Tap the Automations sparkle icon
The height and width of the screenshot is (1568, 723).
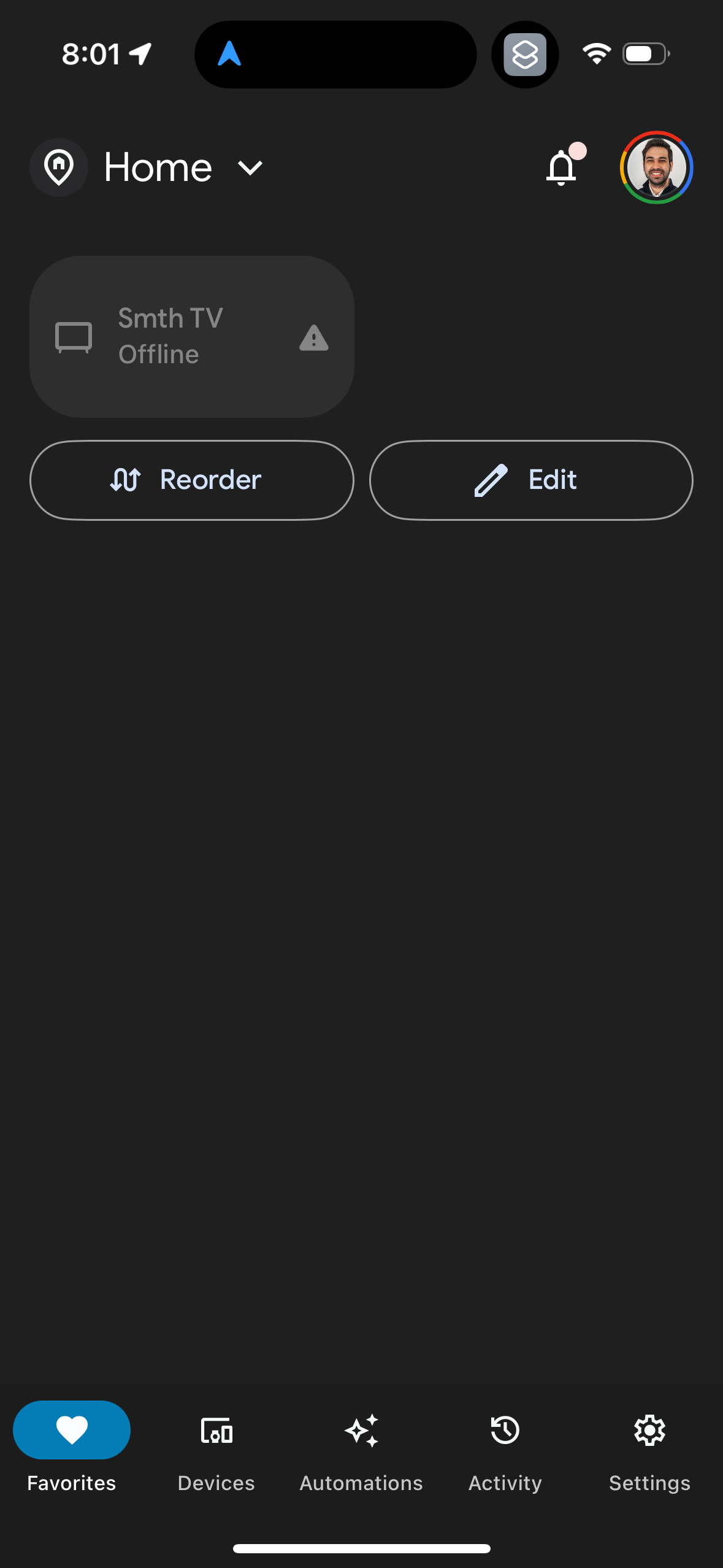[361, 1430]
